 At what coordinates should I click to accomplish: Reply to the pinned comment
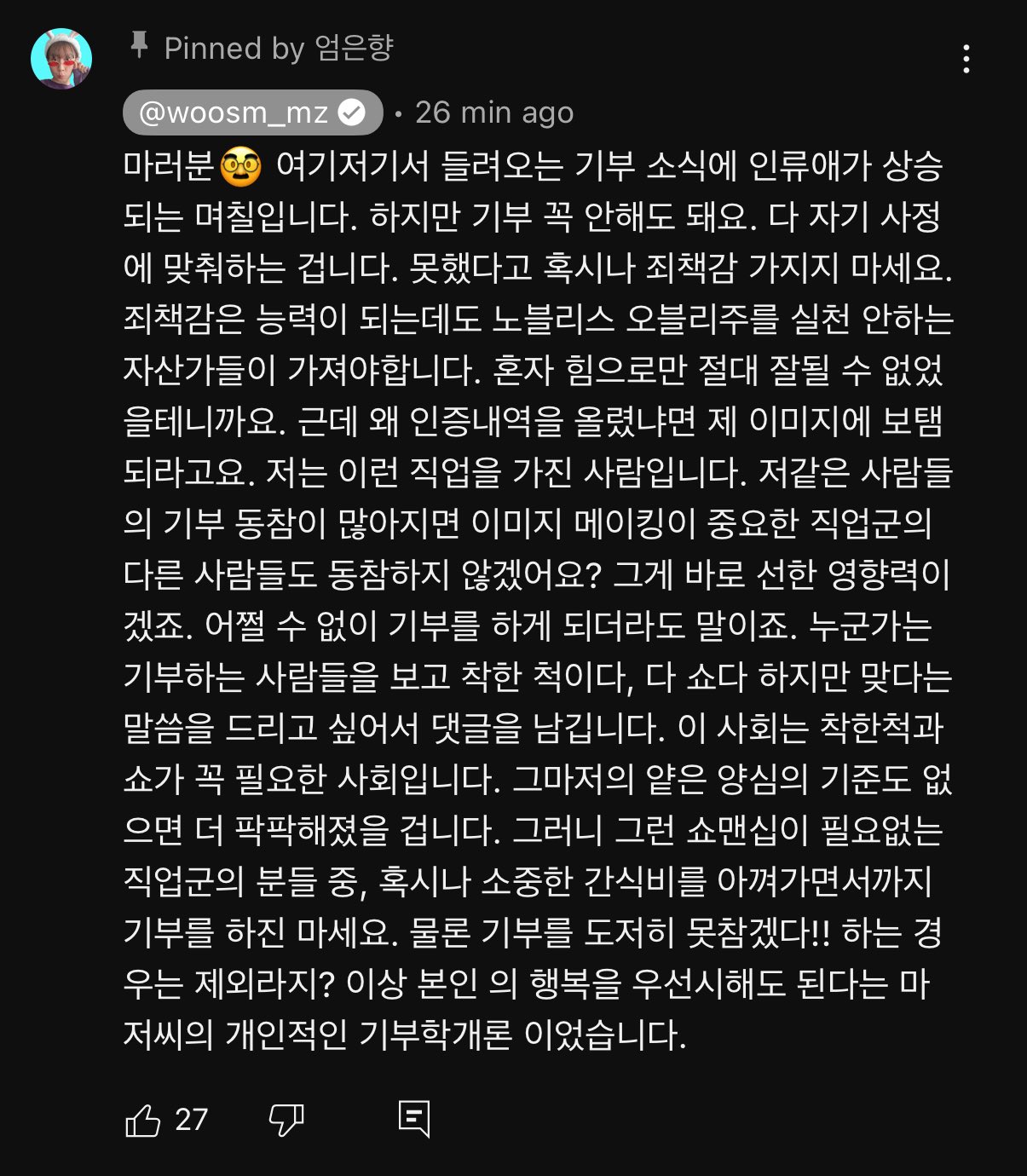(414, 1119)
